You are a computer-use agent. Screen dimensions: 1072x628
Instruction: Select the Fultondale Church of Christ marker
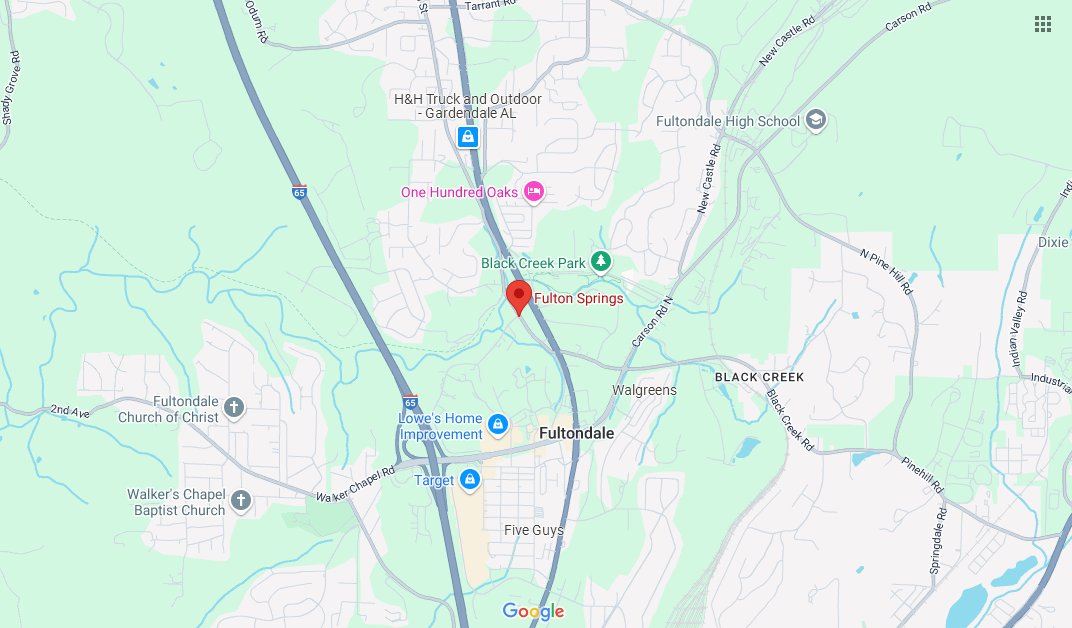pos(234,407)
